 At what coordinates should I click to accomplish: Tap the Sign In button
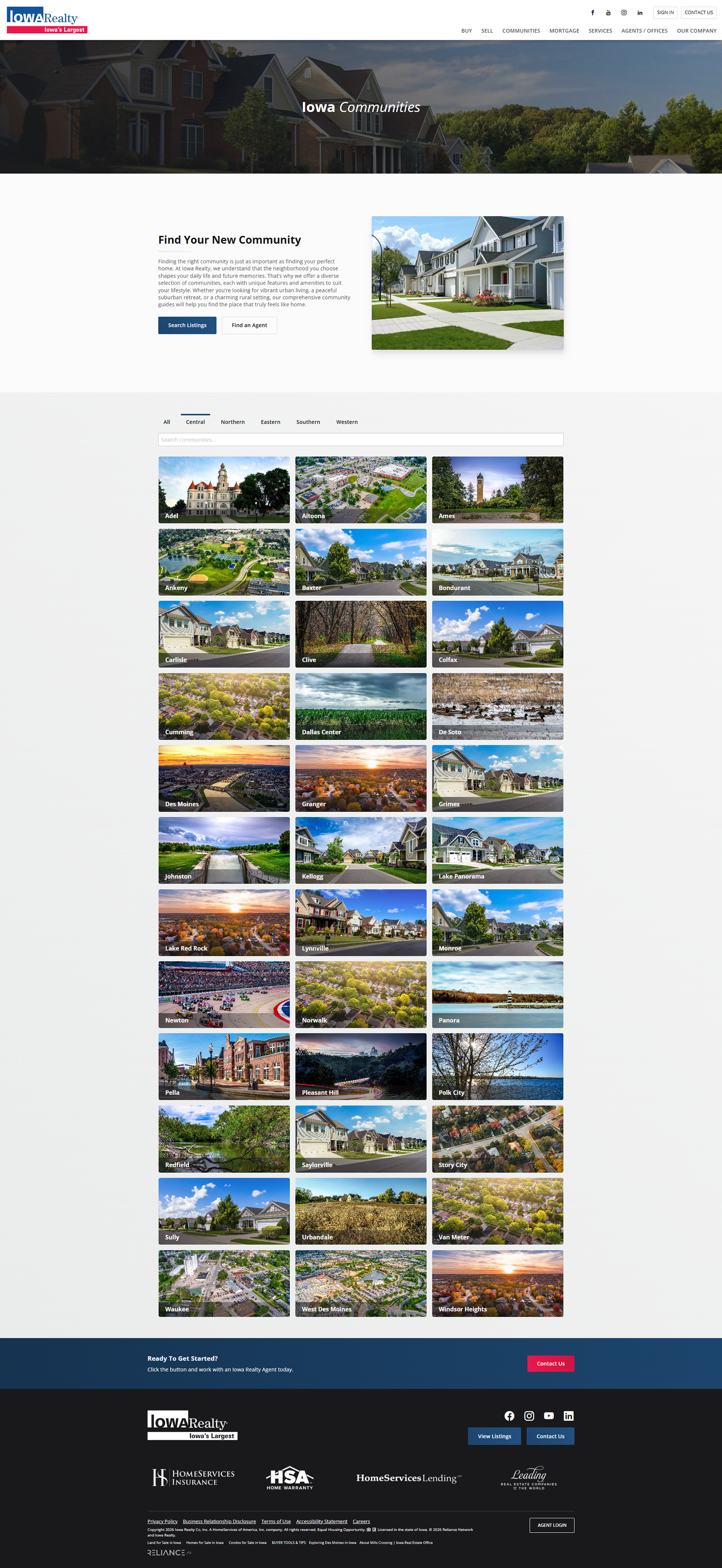pos(665,13)
